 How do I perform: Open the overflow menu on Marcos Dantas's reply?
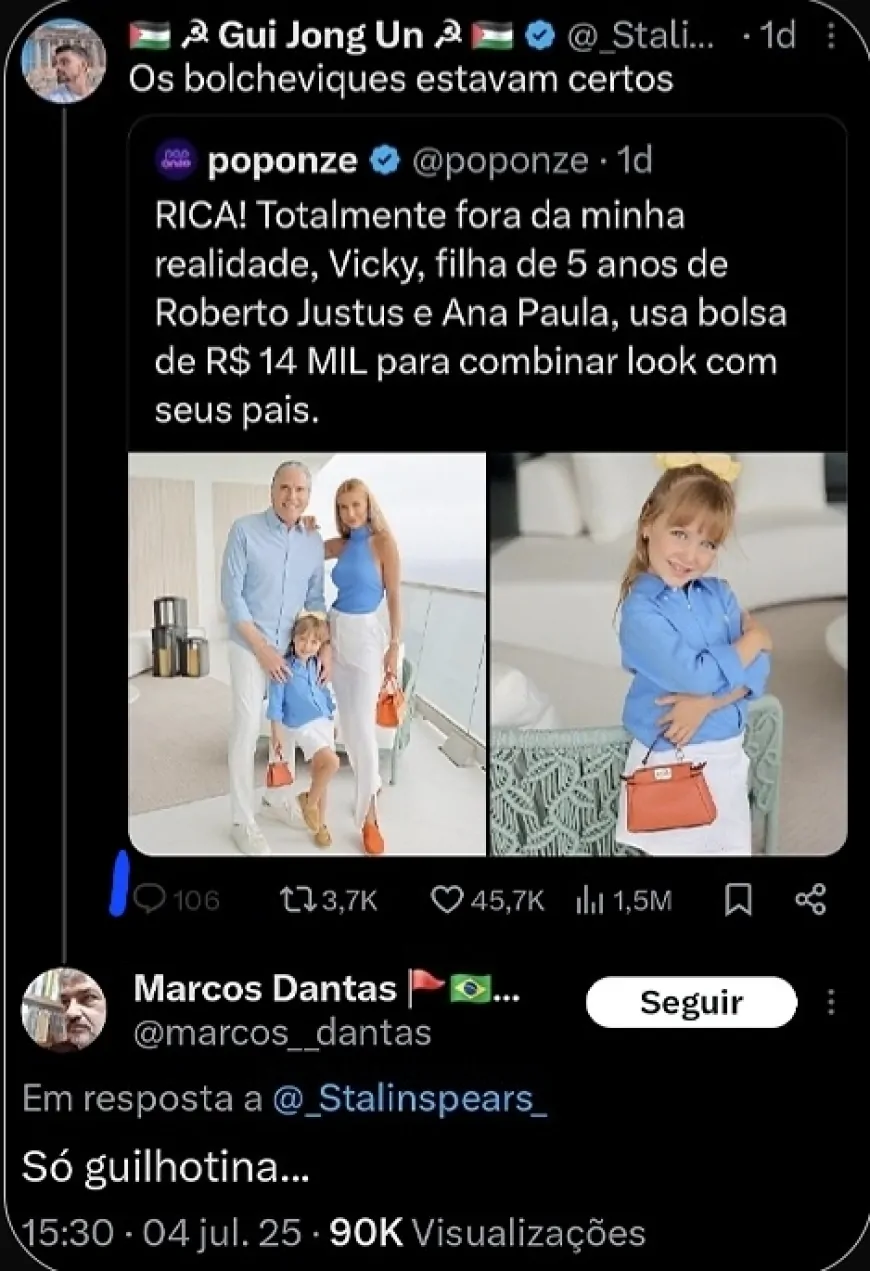pos(832,1002)
